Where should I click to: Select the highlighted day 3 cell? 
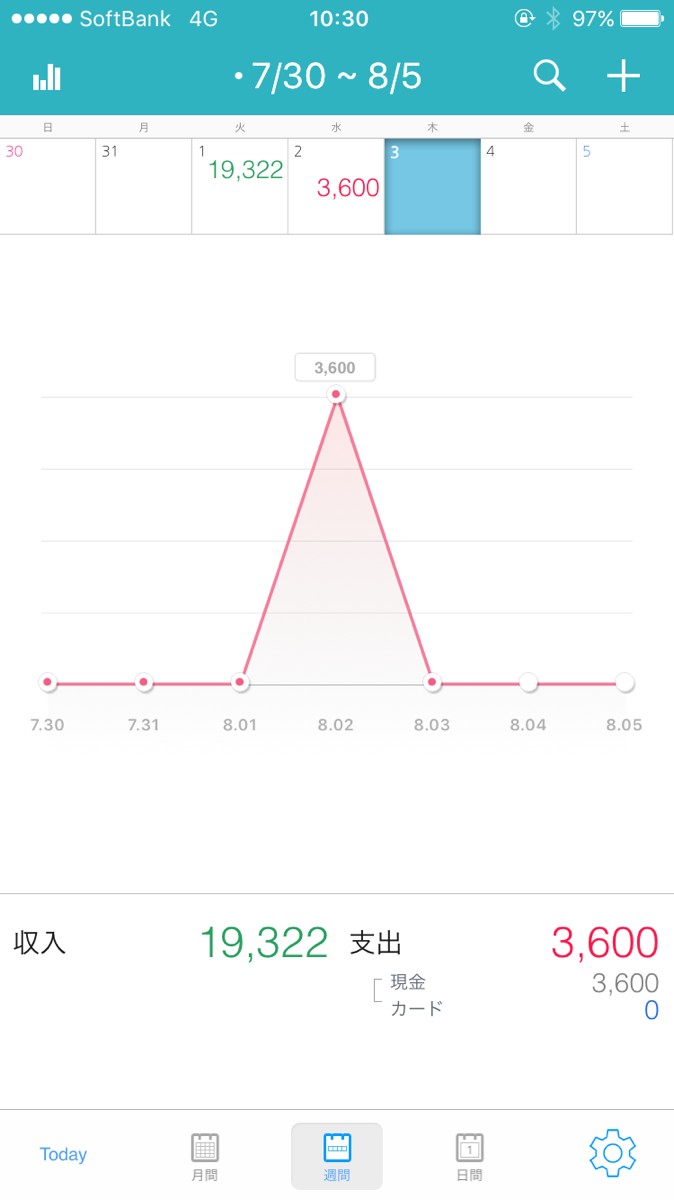pos(432,186)
